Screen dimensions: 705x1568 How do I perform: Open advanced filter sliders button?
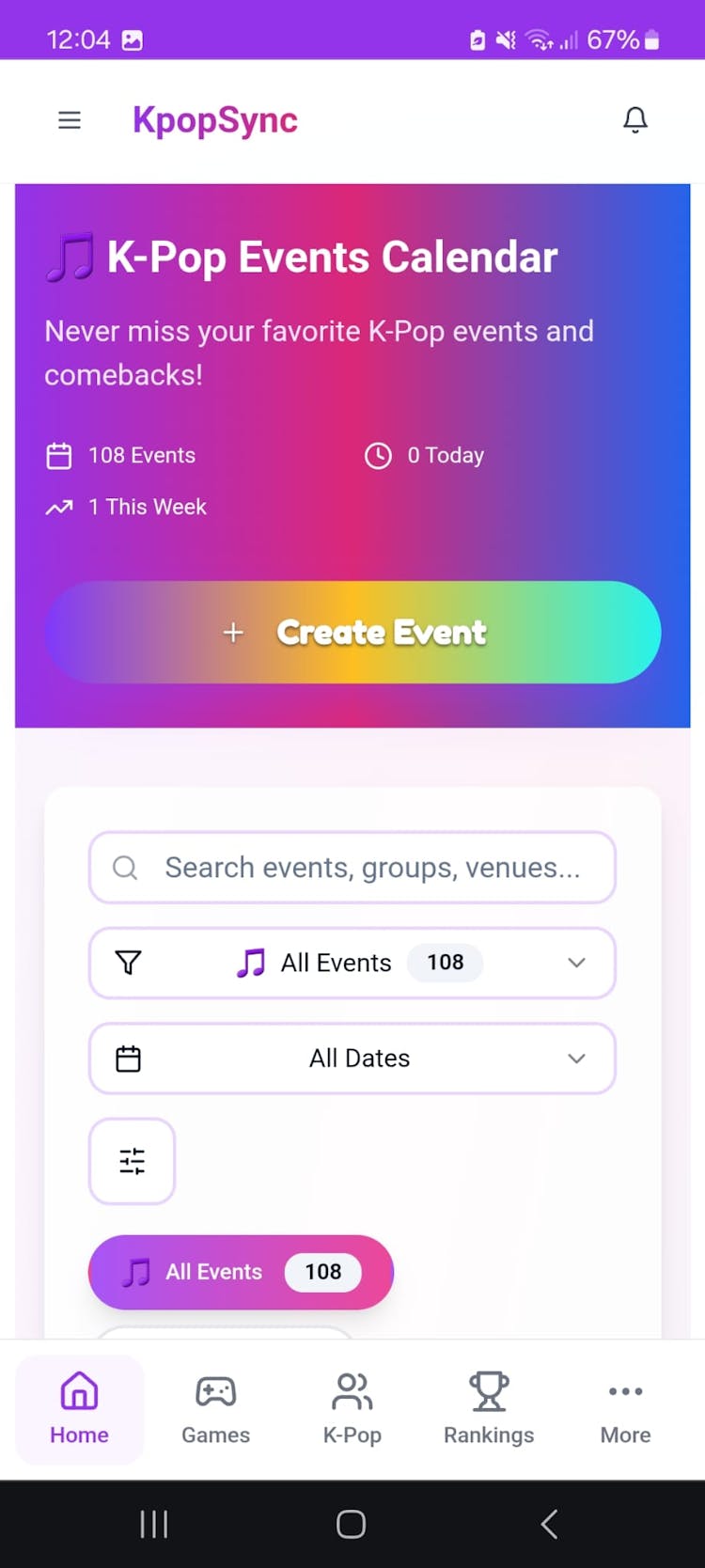pos(132,1161)
